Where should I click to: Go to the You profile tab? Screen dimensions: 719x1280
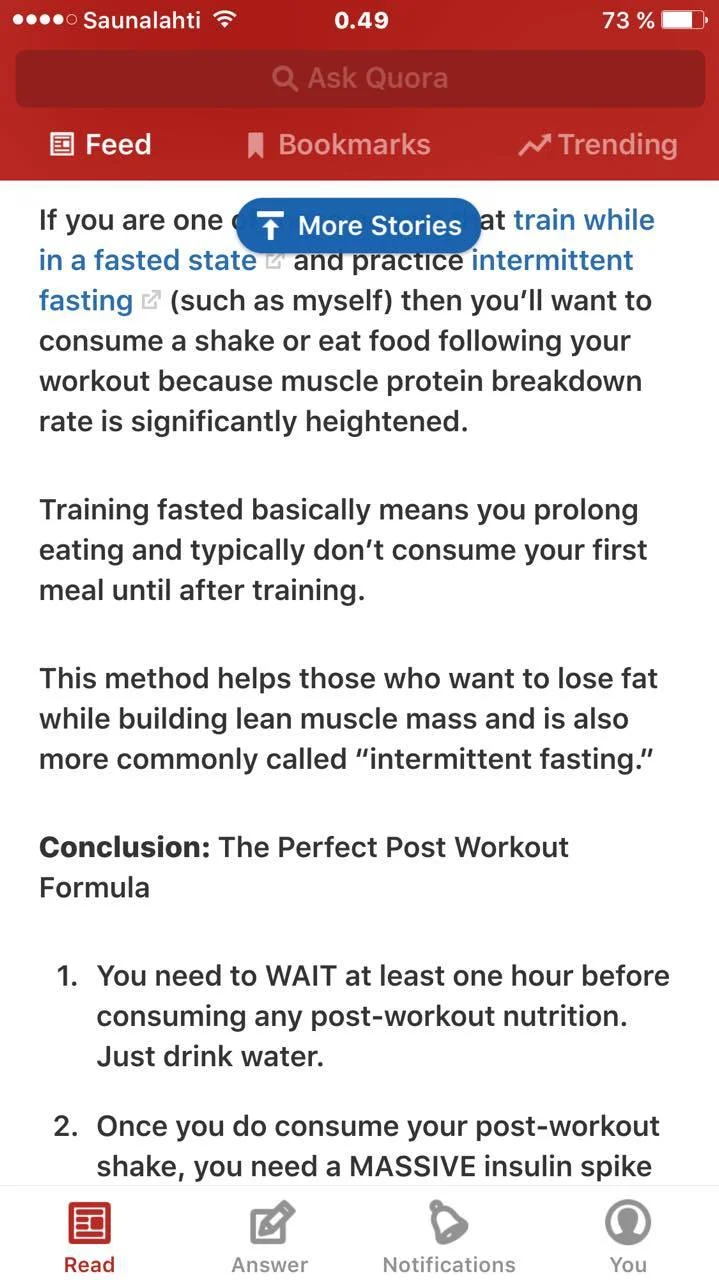628,1237
